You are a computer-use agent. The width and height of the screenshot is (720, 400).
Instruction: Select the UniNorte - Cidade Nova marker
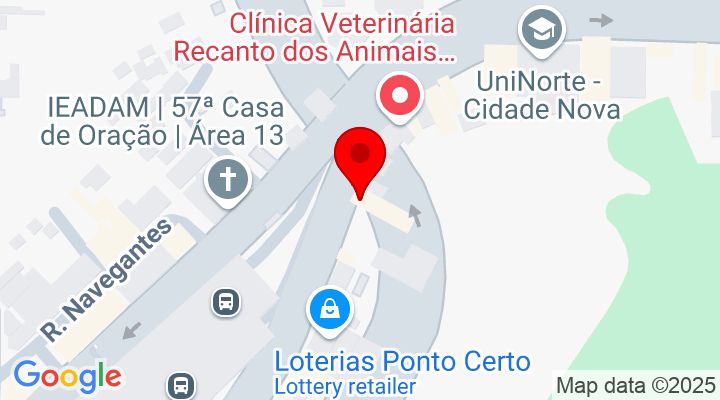pyautogui.click(x=542, y=29)
